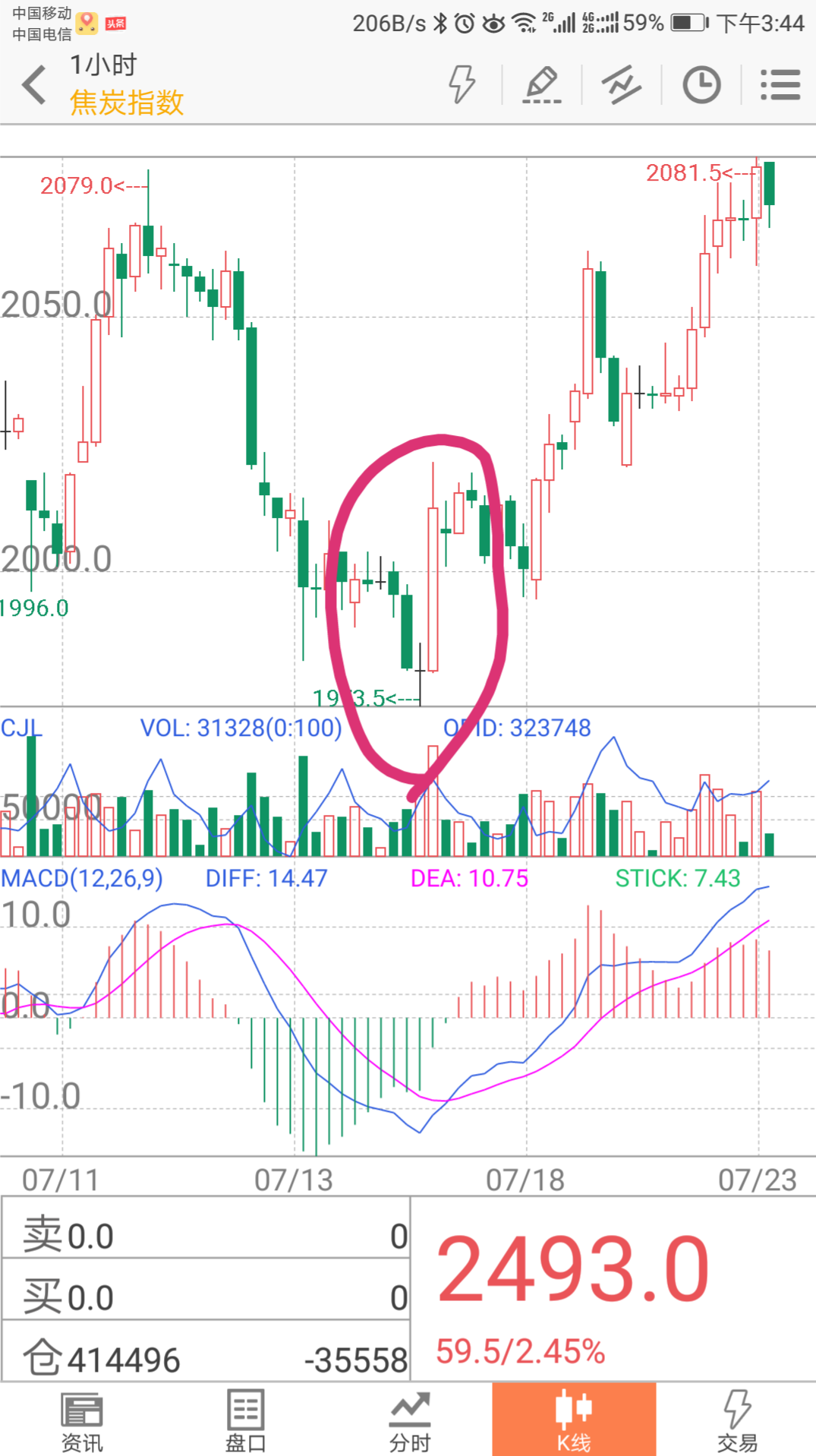
Task: Open the list menu icon
Action: (x=780, y=84)
